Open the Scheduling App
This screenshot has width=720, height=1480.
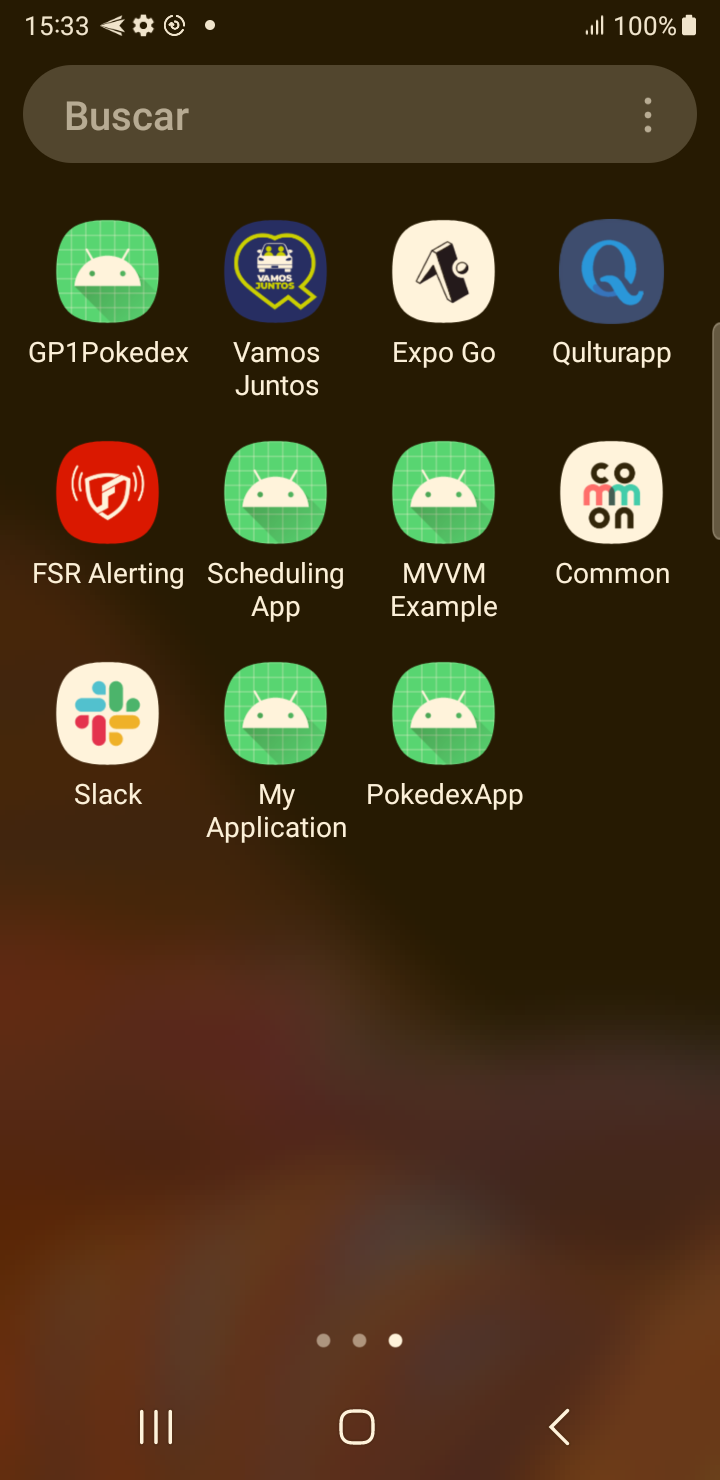(x=276, y=492)
